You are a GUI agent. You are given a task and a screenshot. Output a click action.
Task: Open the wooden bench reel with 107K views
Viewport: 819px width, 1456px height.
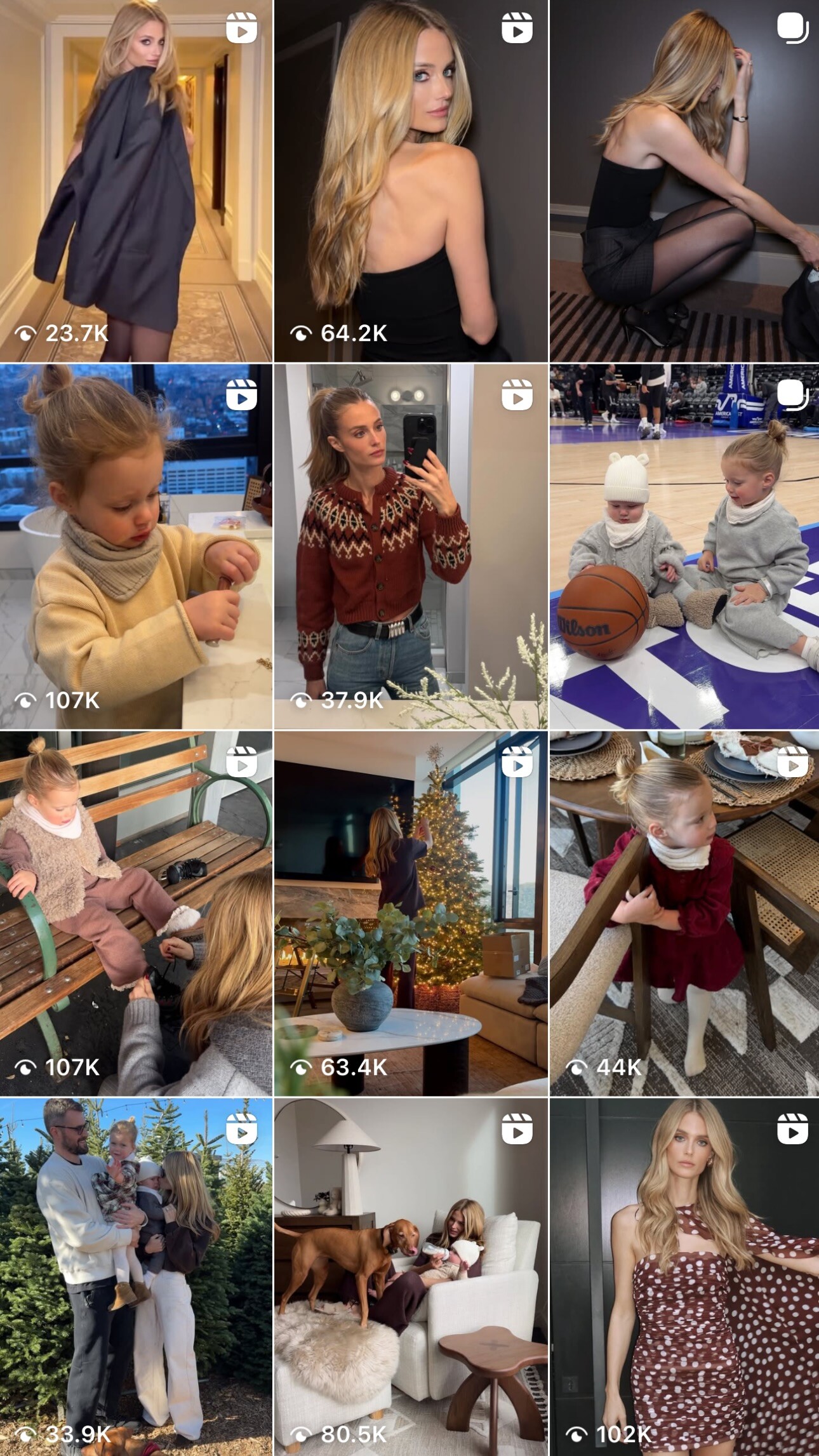pyautogui.click(x=136, y=913)
